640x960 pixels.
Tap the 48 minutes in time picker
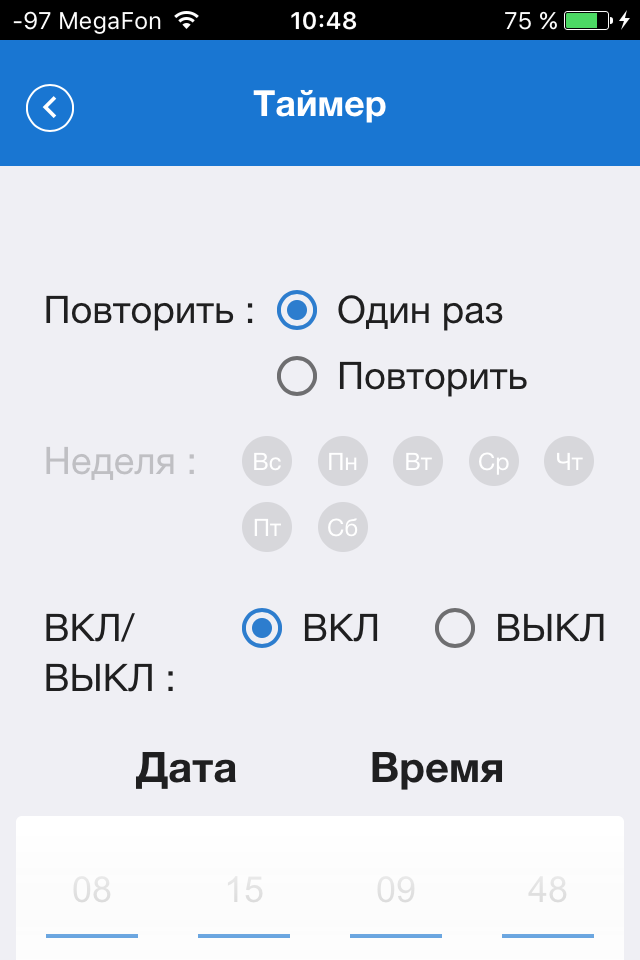click(x=548, y=890)
